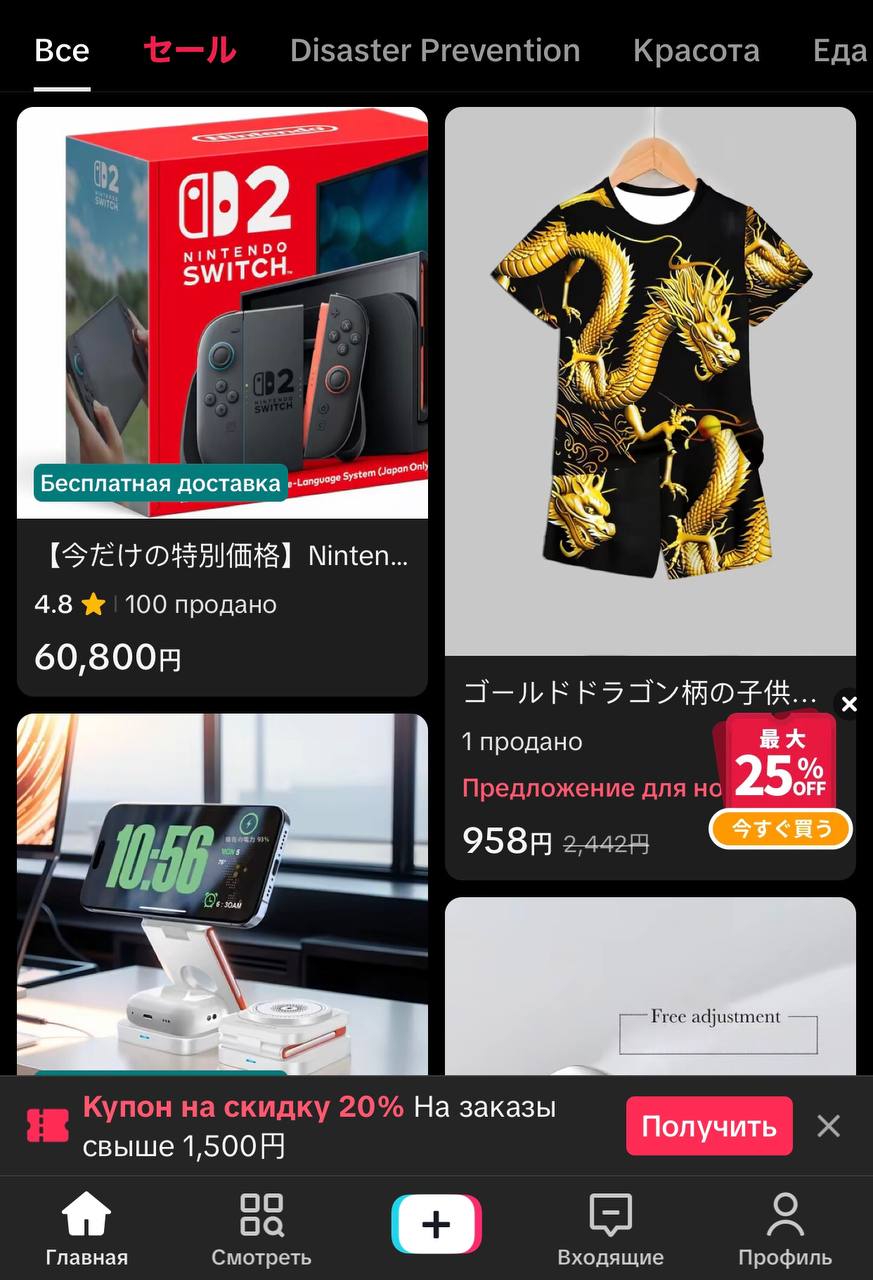Switch to the Красота category
The width and height of the screenshot is (873, 1280).
pos(696,50)
